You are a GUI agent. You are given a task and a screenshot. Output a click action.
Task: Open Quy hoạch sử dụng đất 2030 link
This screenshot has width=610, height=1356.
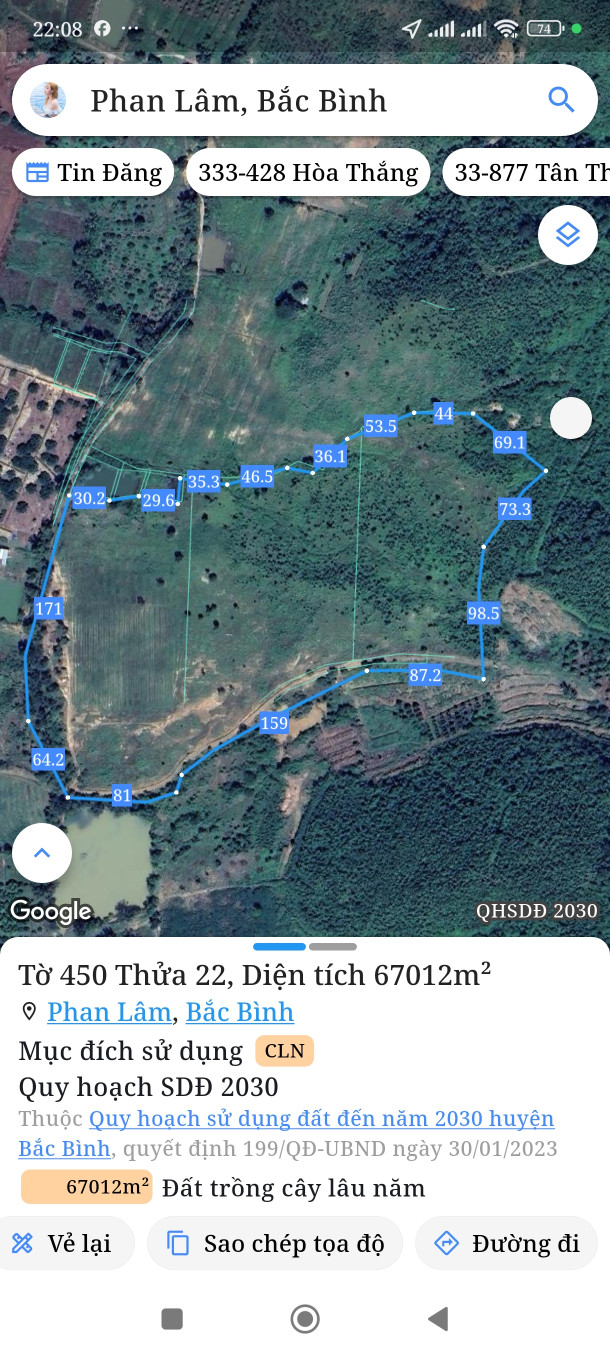click(x=320, y=1119)
